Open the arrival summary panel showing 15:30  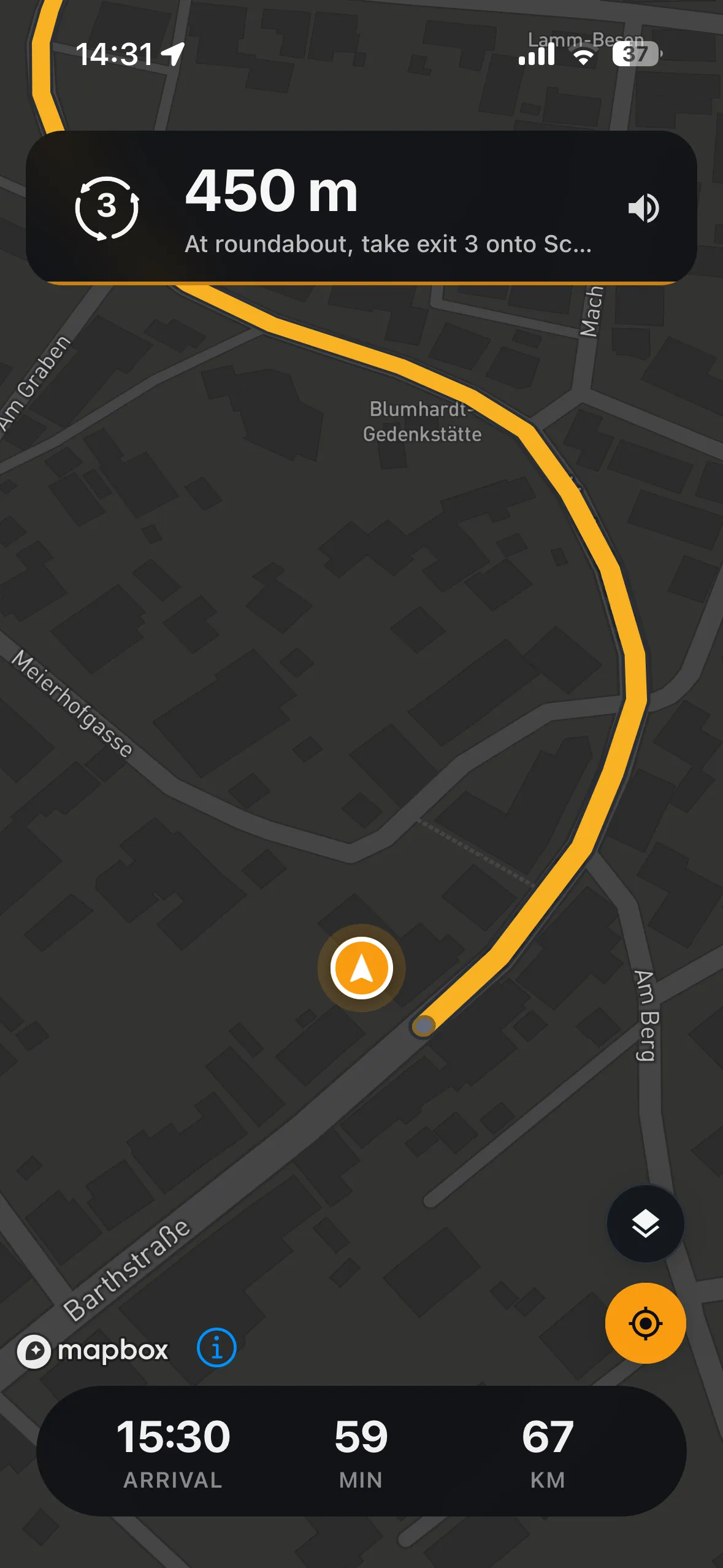(x=361, y=1451)
